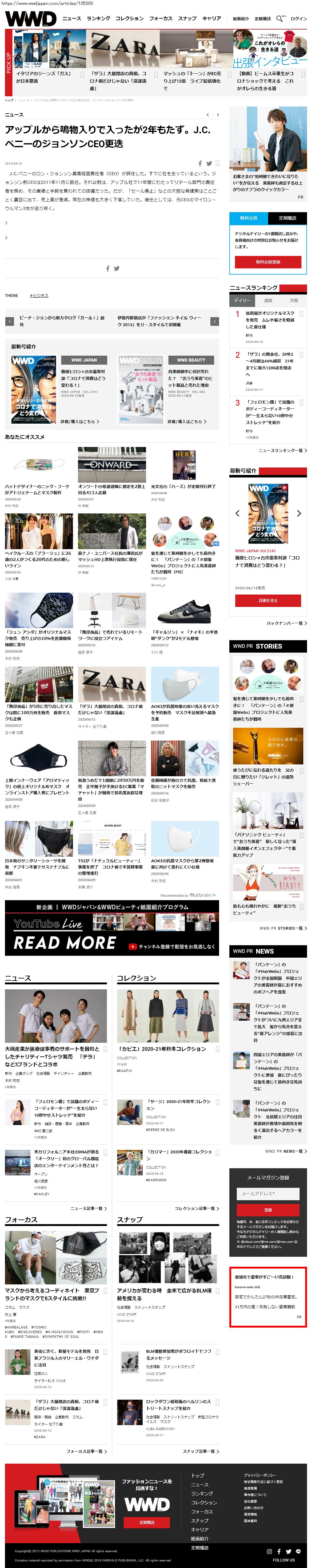Open the search icon in header
This screenshot has width=312, height=1568.
[x=280, y=18]
